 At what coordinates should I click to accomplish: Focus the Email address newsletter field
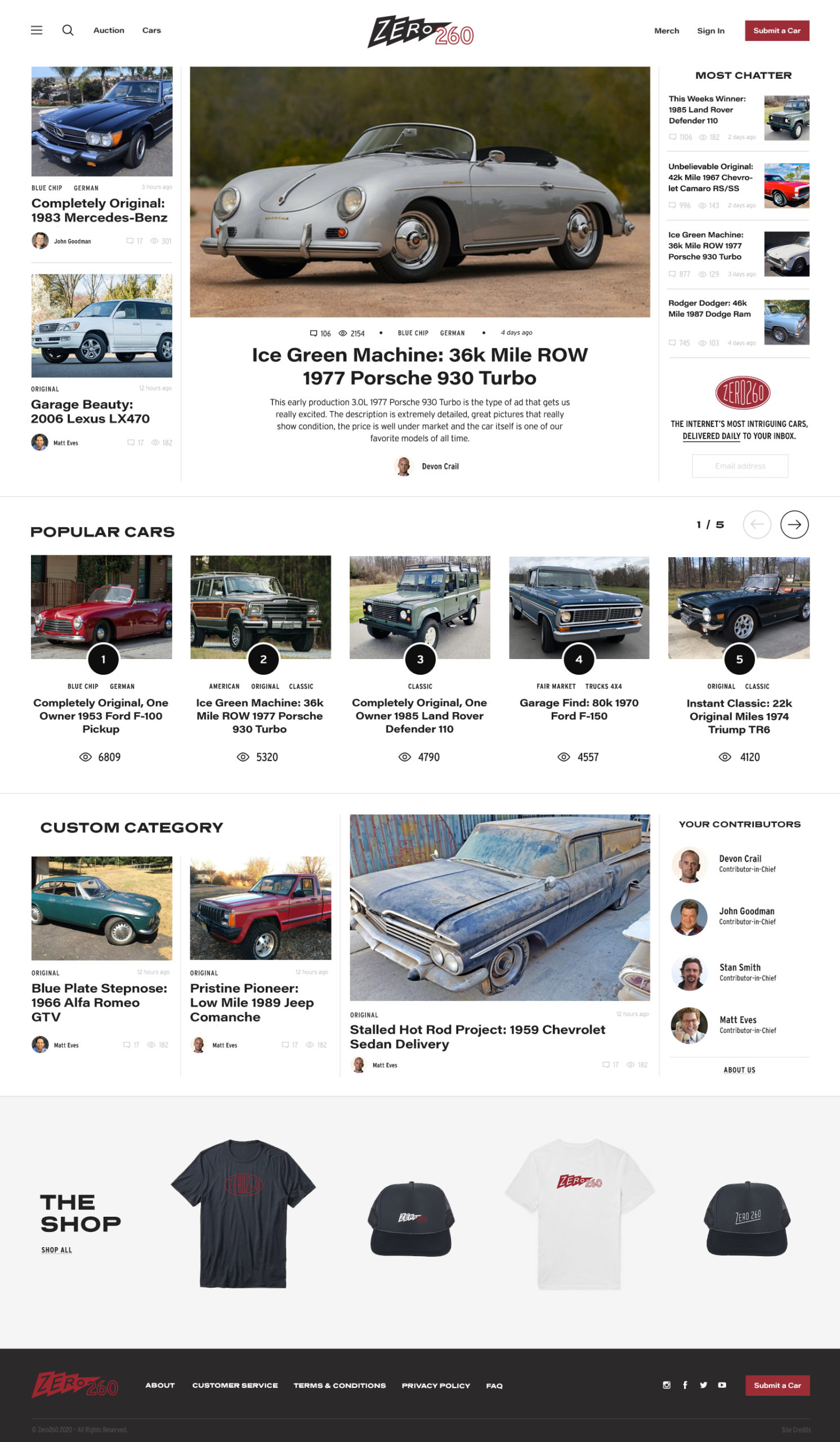tap(740, 466)
